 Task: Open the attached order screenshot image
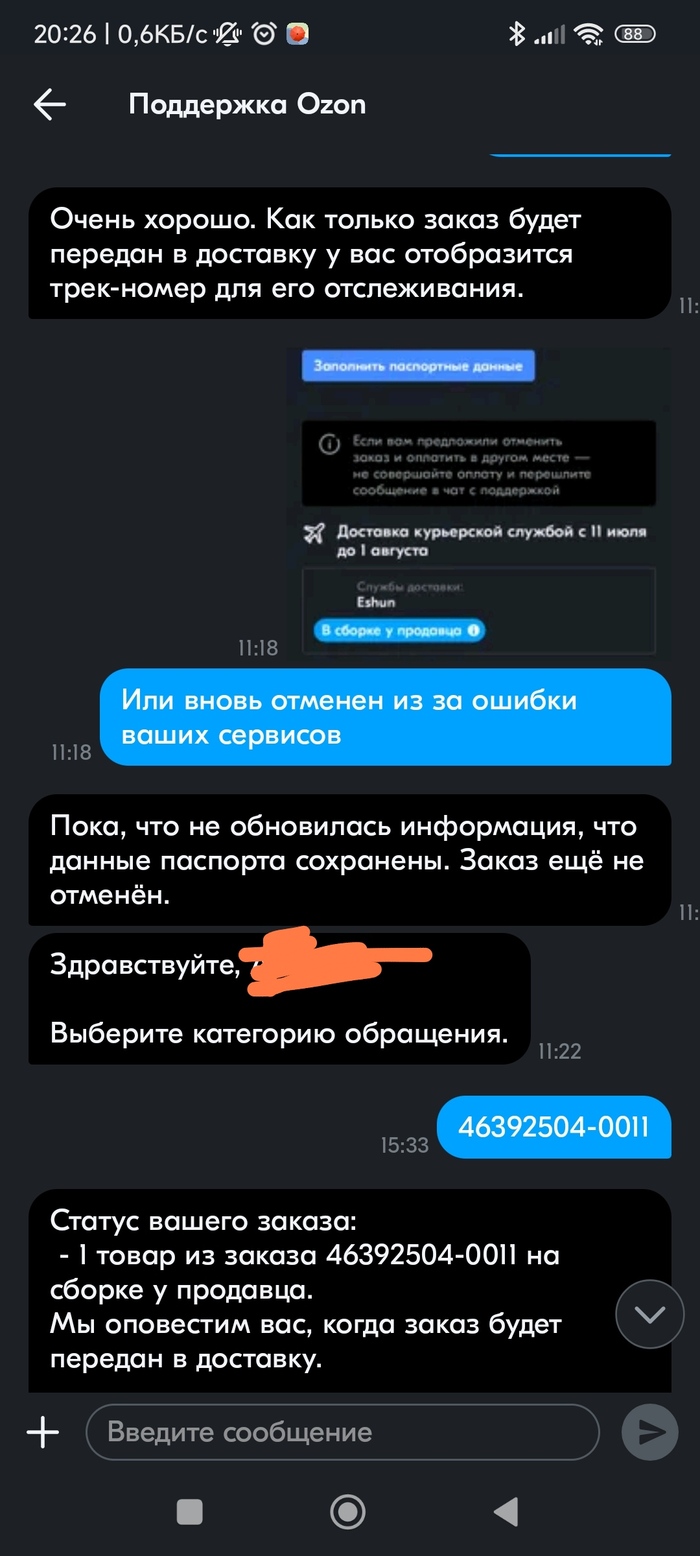click(x=480, y=503)
